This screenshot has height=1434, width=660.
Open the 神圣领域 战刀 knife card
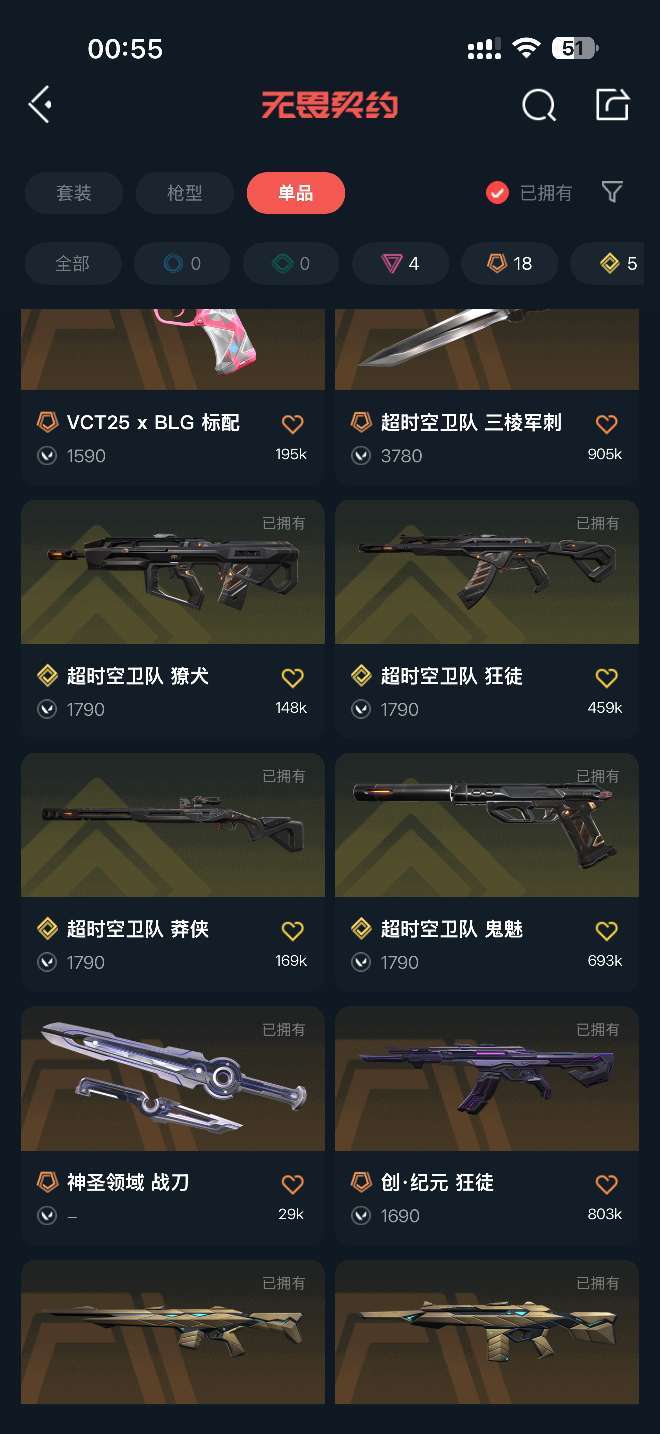pyautogui.click(x=173, y=1125)
